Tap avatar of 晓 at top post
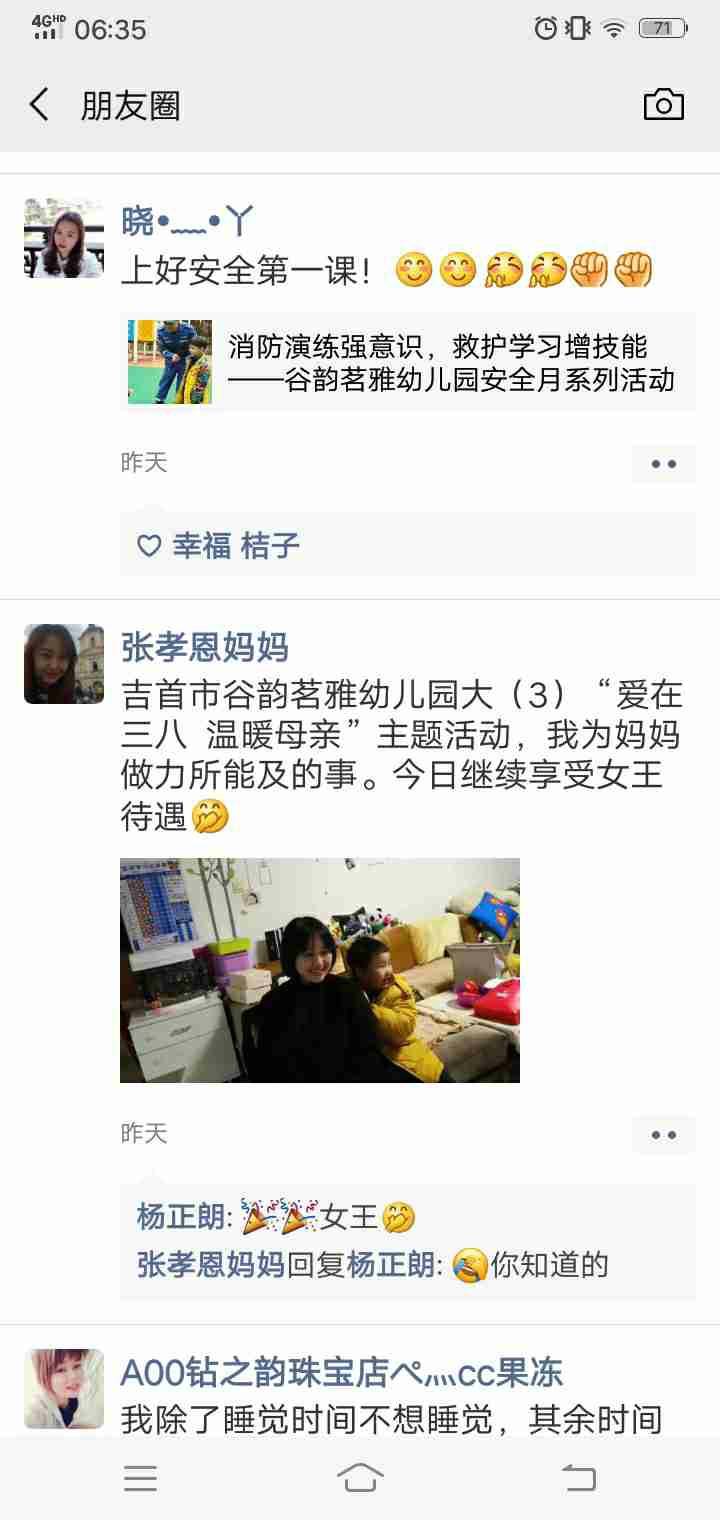 pos(64,238)
